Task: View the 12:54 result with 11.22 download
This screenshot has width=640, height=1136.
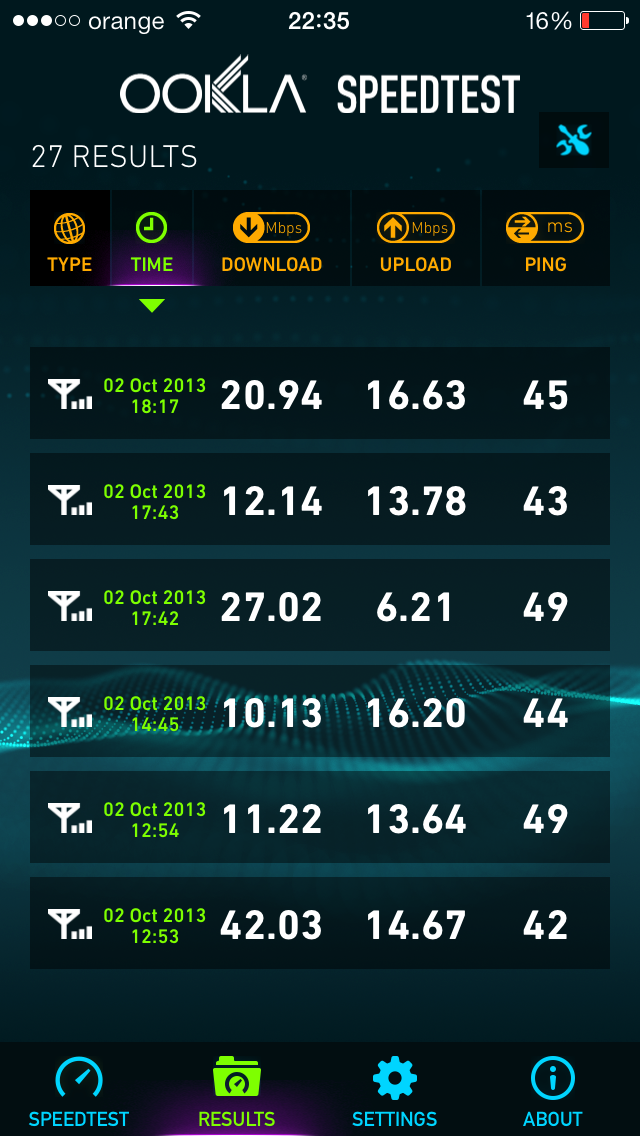Action: point(320,816)
